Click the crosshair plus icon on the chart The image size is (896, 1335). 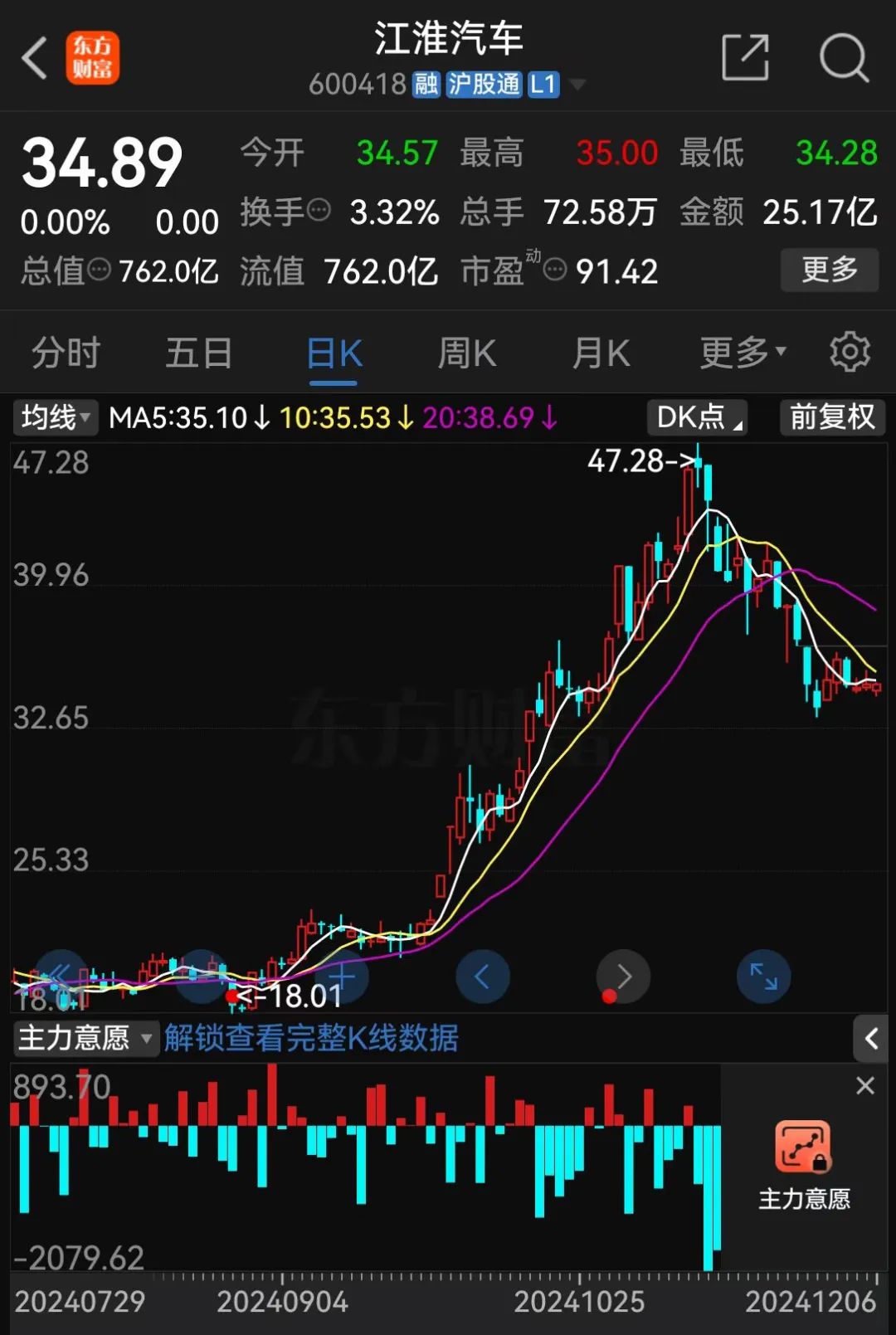pos(343,977)
